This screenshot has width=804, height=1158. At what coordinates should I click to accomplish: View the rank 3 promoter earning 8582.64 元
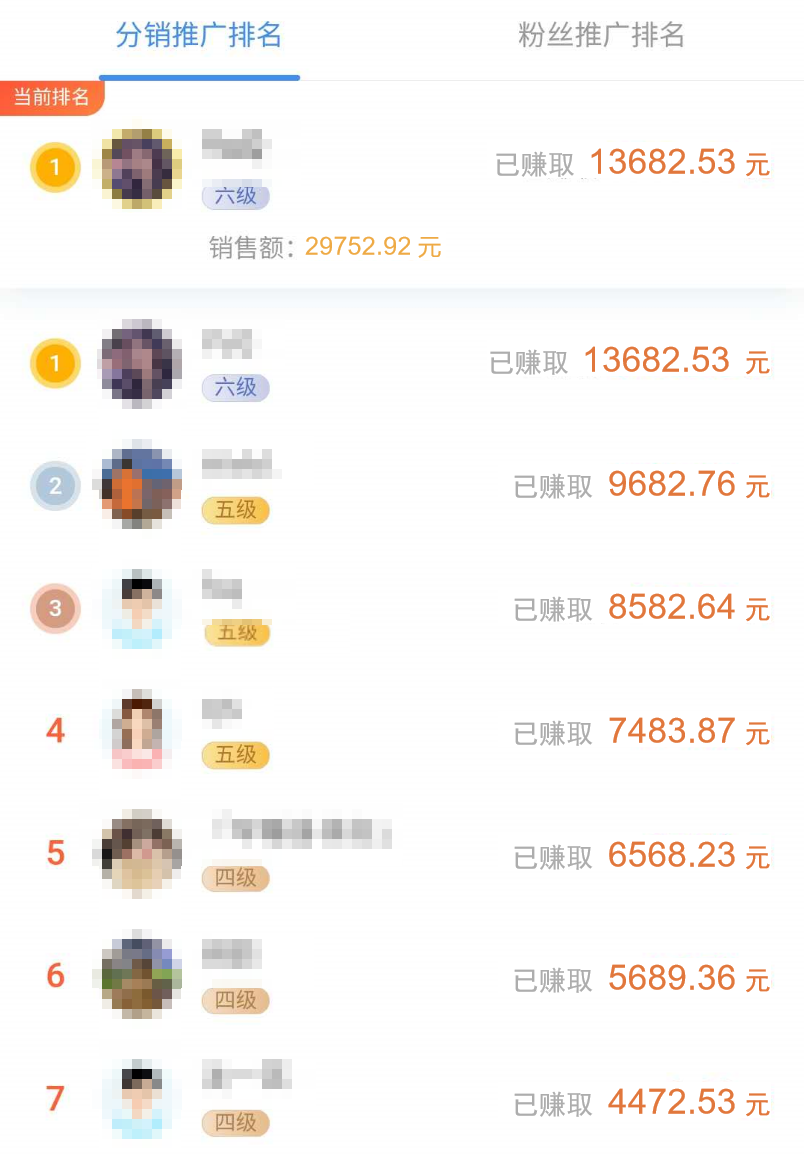(400, 608)
